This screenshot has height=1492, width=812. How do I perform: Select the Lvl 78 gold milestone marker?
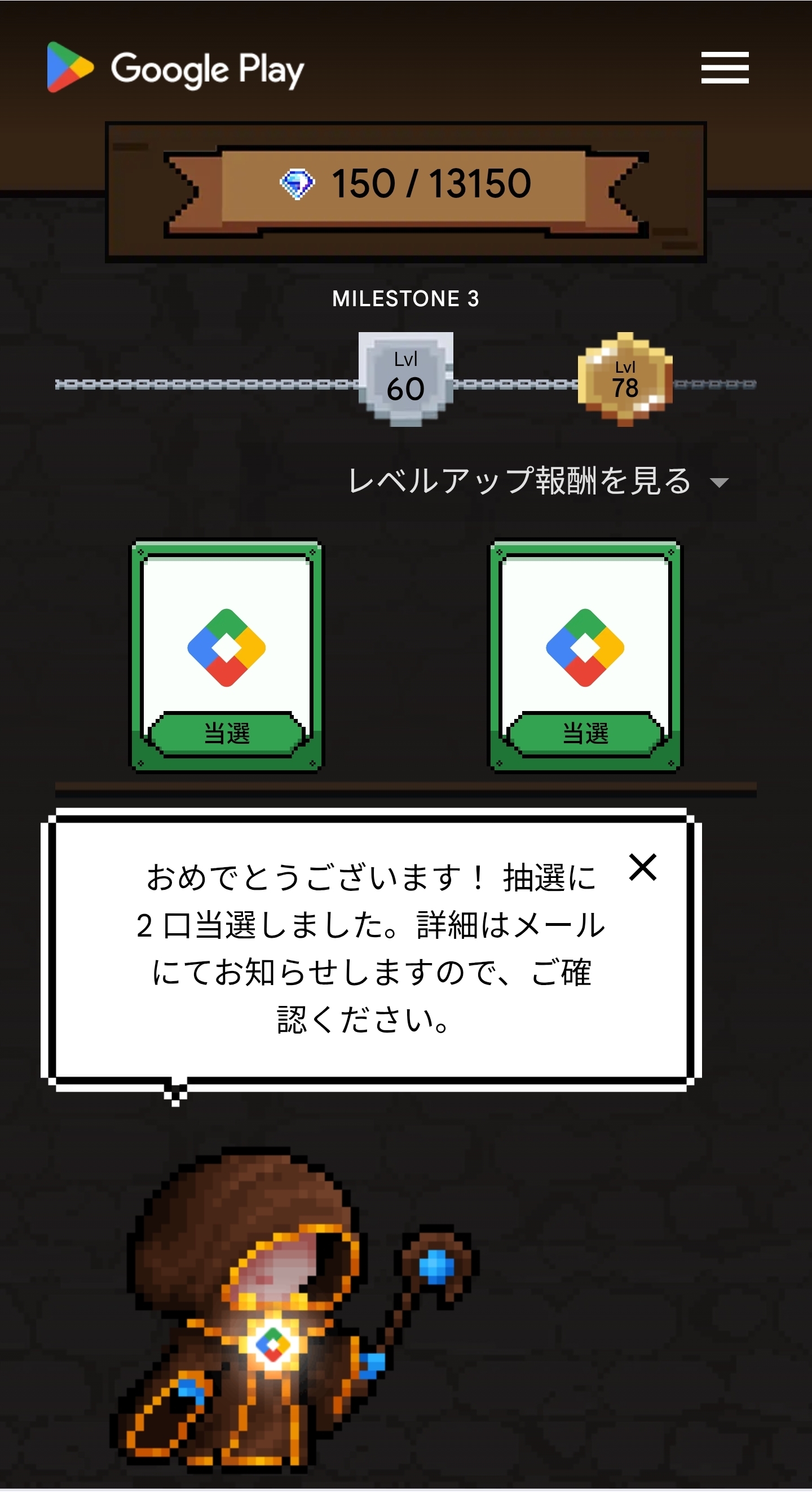625,379
